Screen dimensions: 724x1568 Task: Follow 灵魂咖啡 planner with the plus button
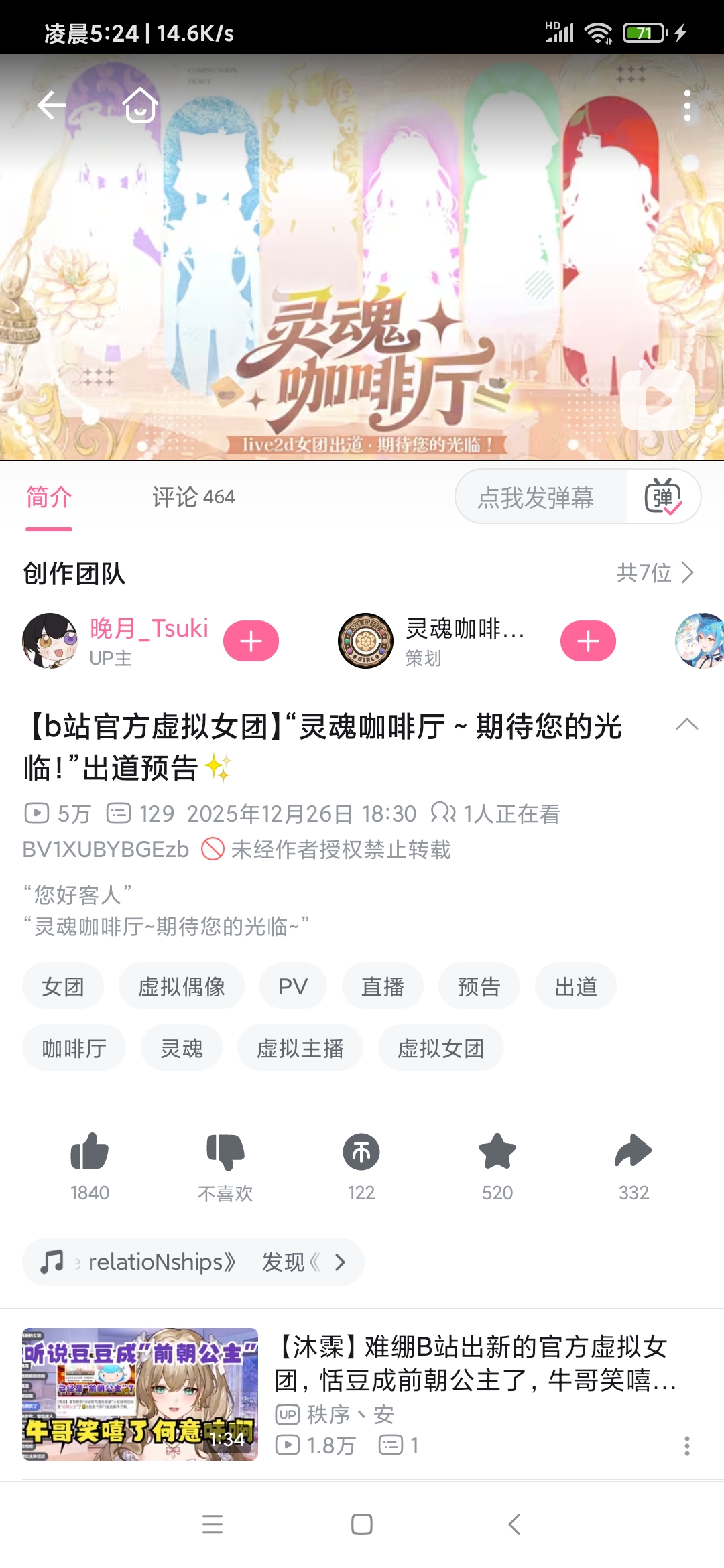click(589, 641)
